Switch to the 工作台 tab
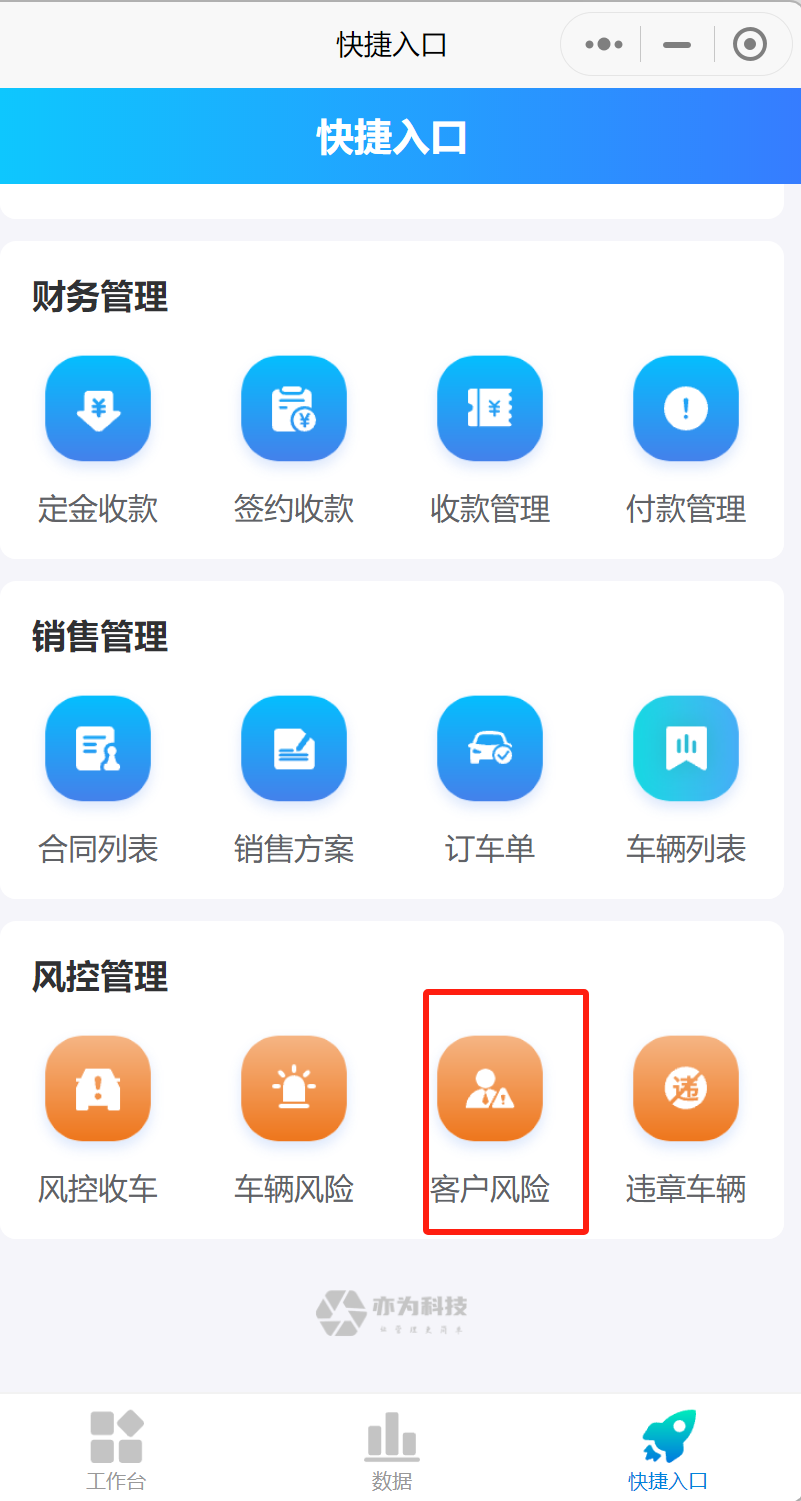 pyautogui.click(x=116, y=1450)
